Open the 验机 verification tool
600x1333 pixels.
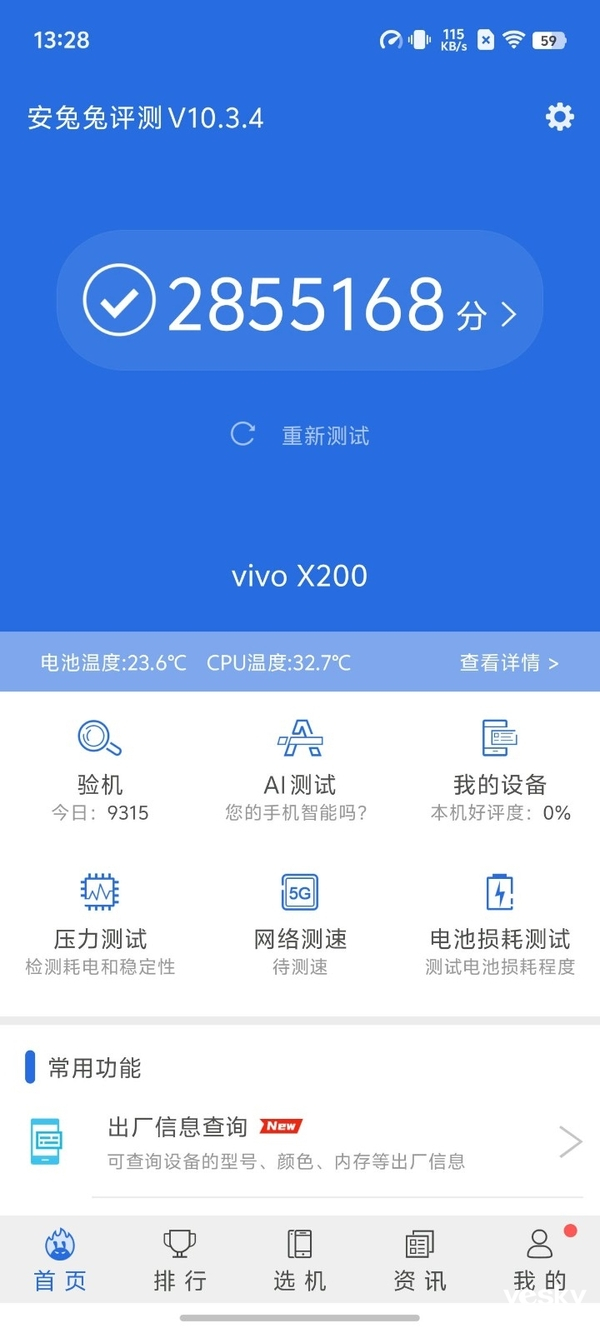(x=100, y=768)
